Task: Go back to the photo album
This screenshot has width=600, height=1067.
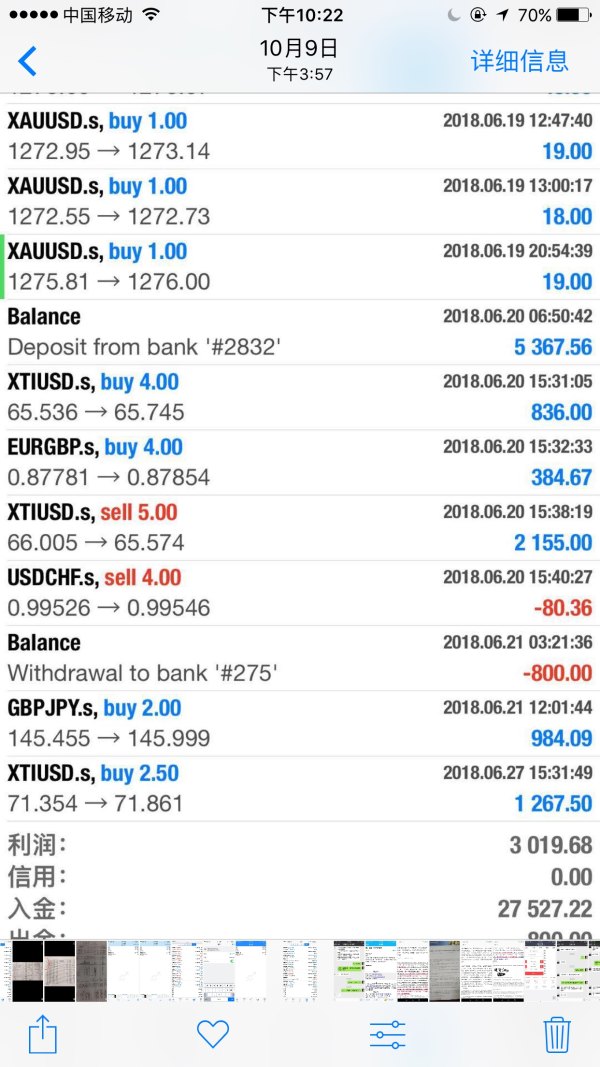Action: coord(28,61)
